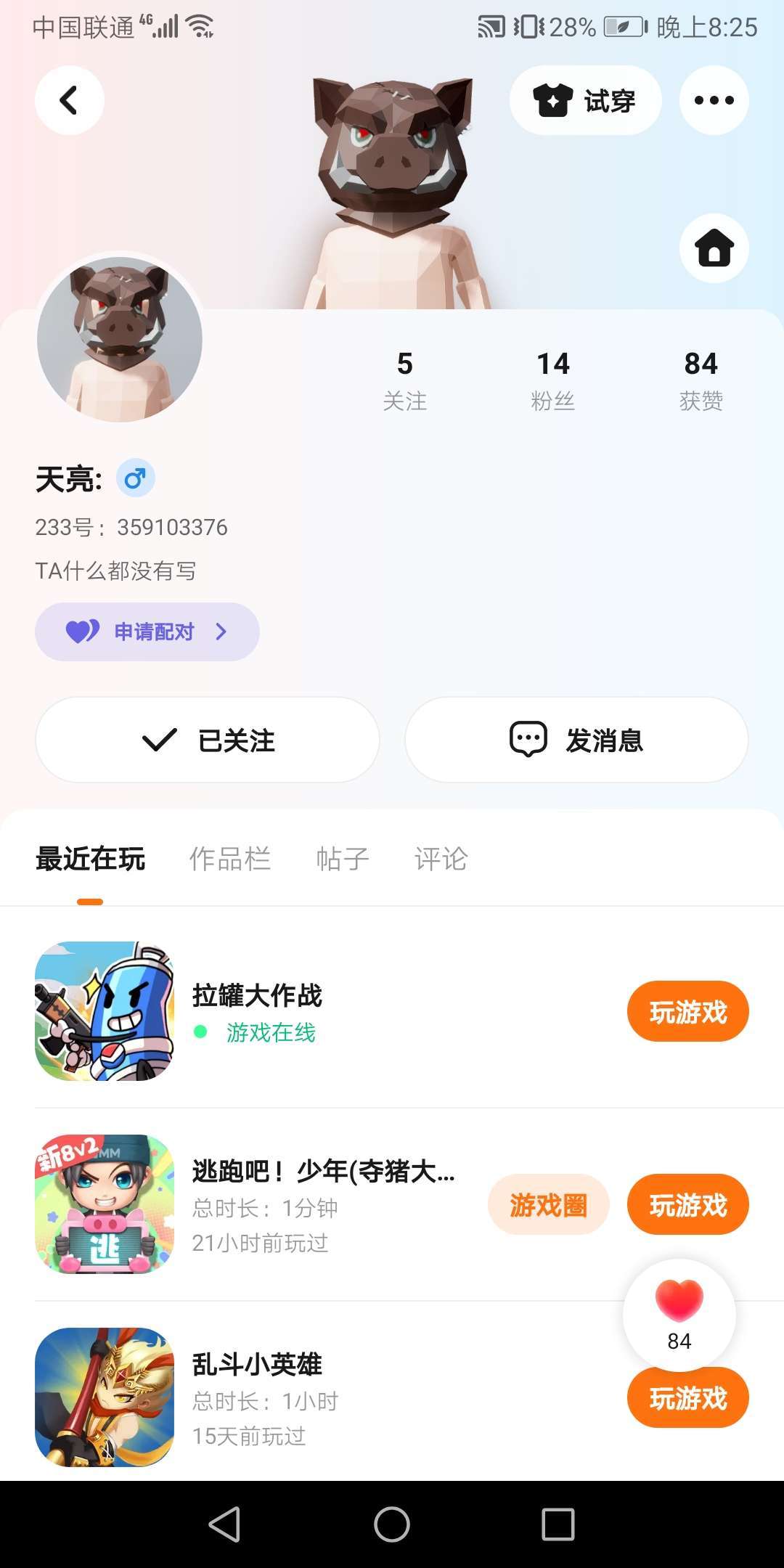
Task: Send a message with 发消息
Action: point(576,740)
